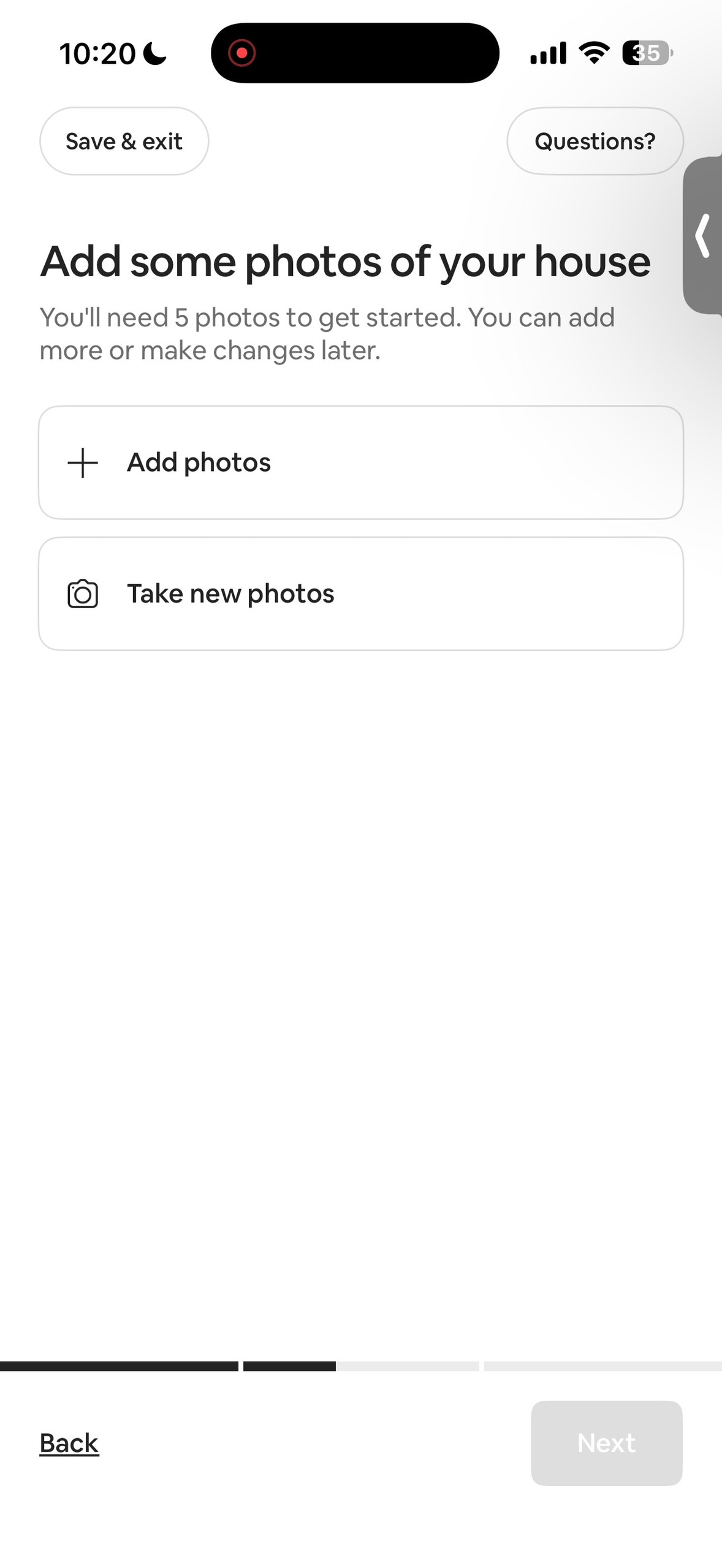
Task: Tap Save & exit button
Action: pyautogui.click(x=124, y=141)
